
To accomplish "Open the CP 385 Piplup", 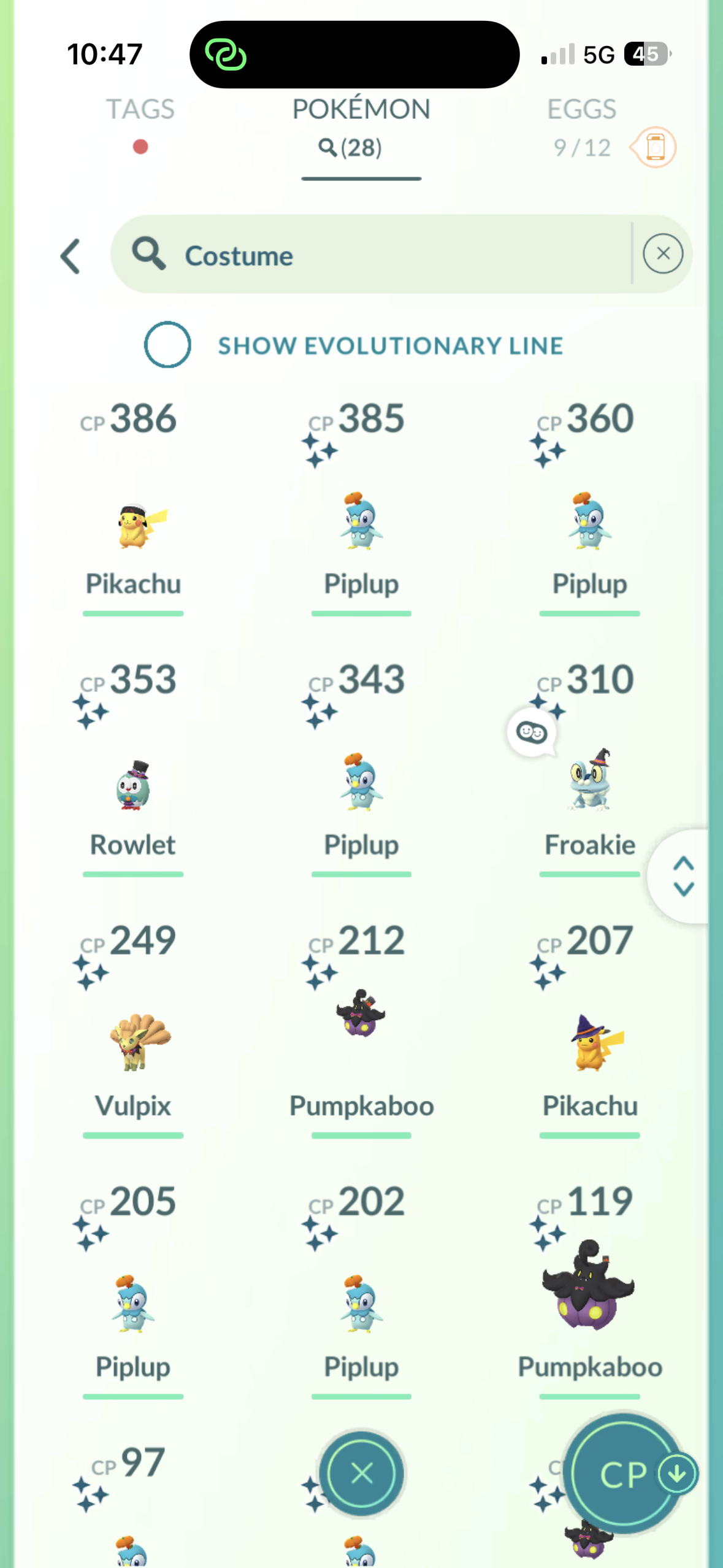I will point(361,523).
